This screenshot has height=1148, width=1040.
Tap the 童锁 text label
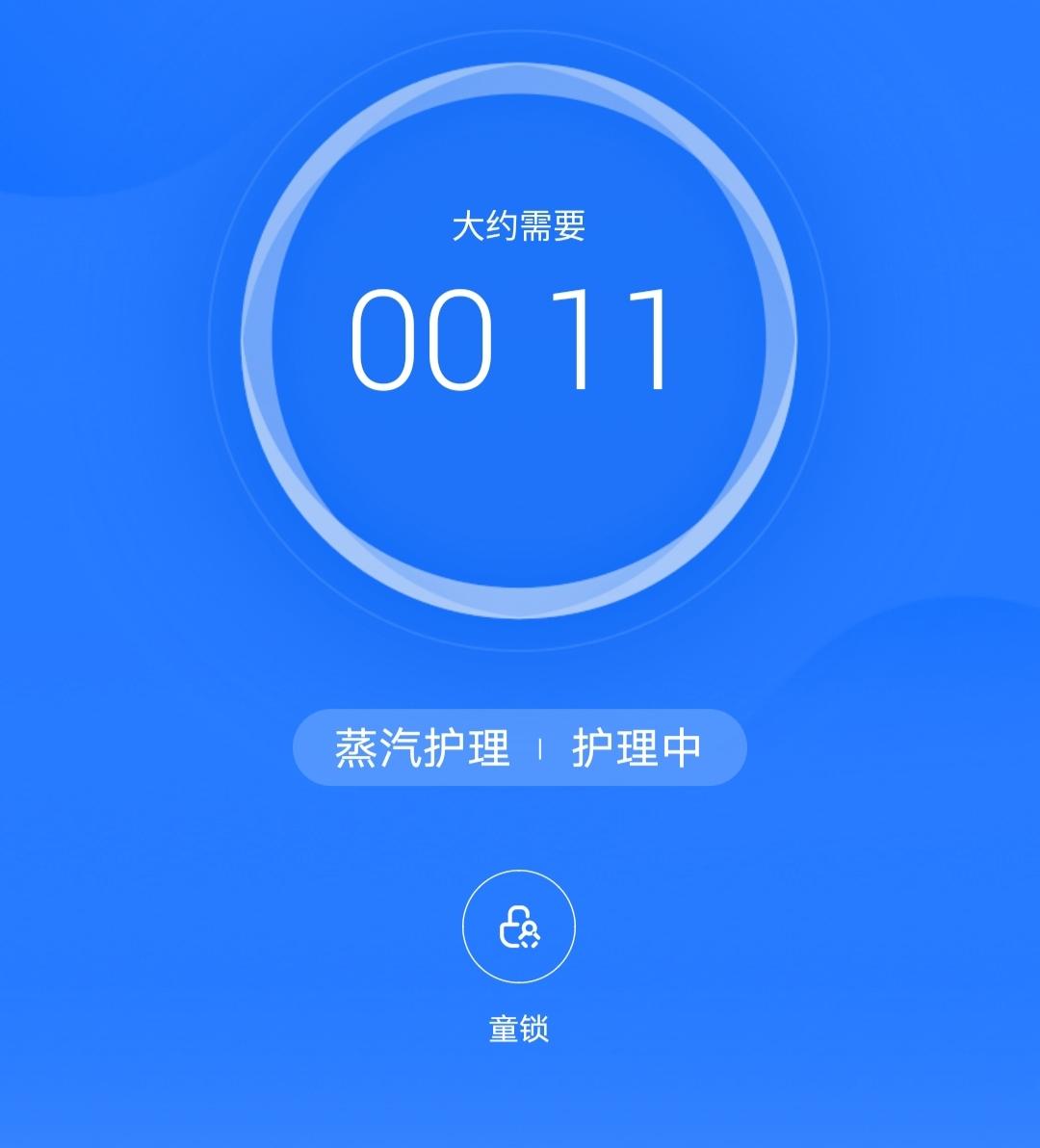tap(520, 1031)
